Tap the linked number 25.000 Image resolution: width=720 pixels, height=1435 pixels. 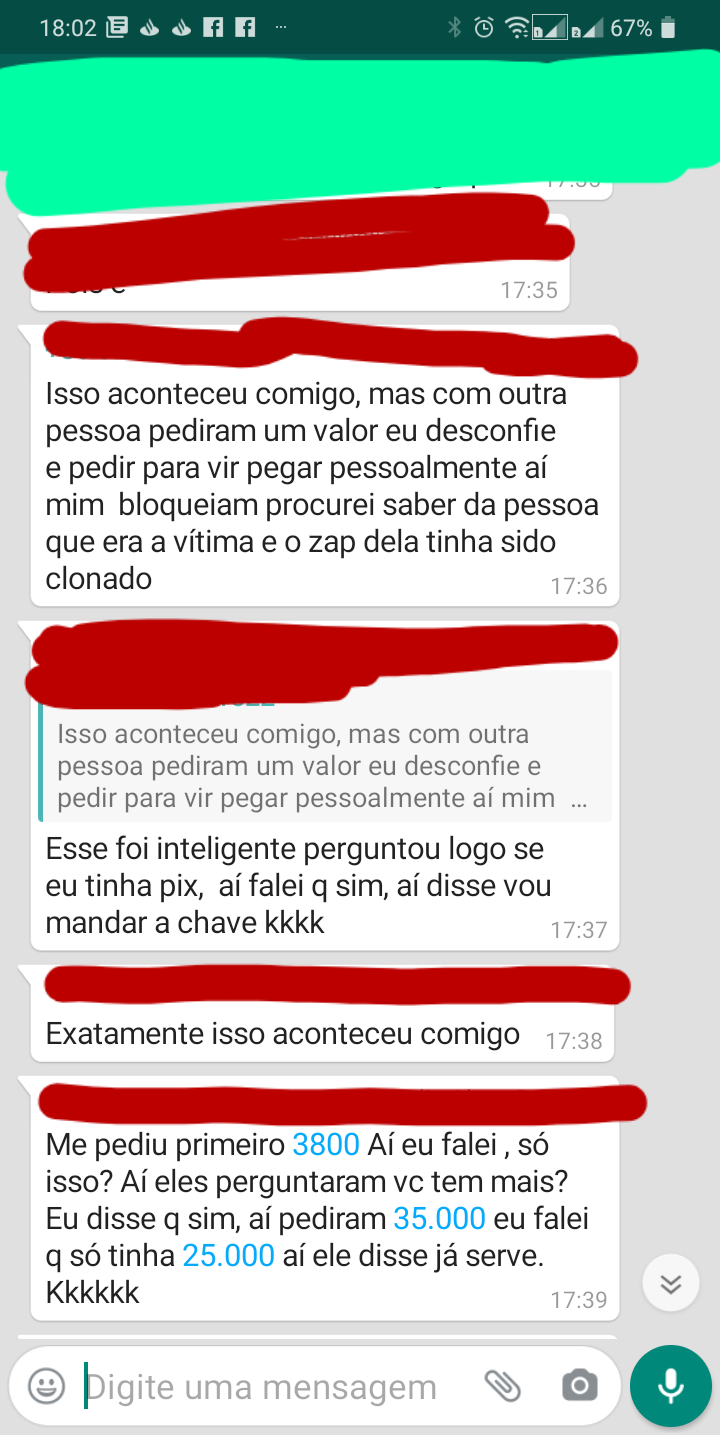[x=228, y=1255]
